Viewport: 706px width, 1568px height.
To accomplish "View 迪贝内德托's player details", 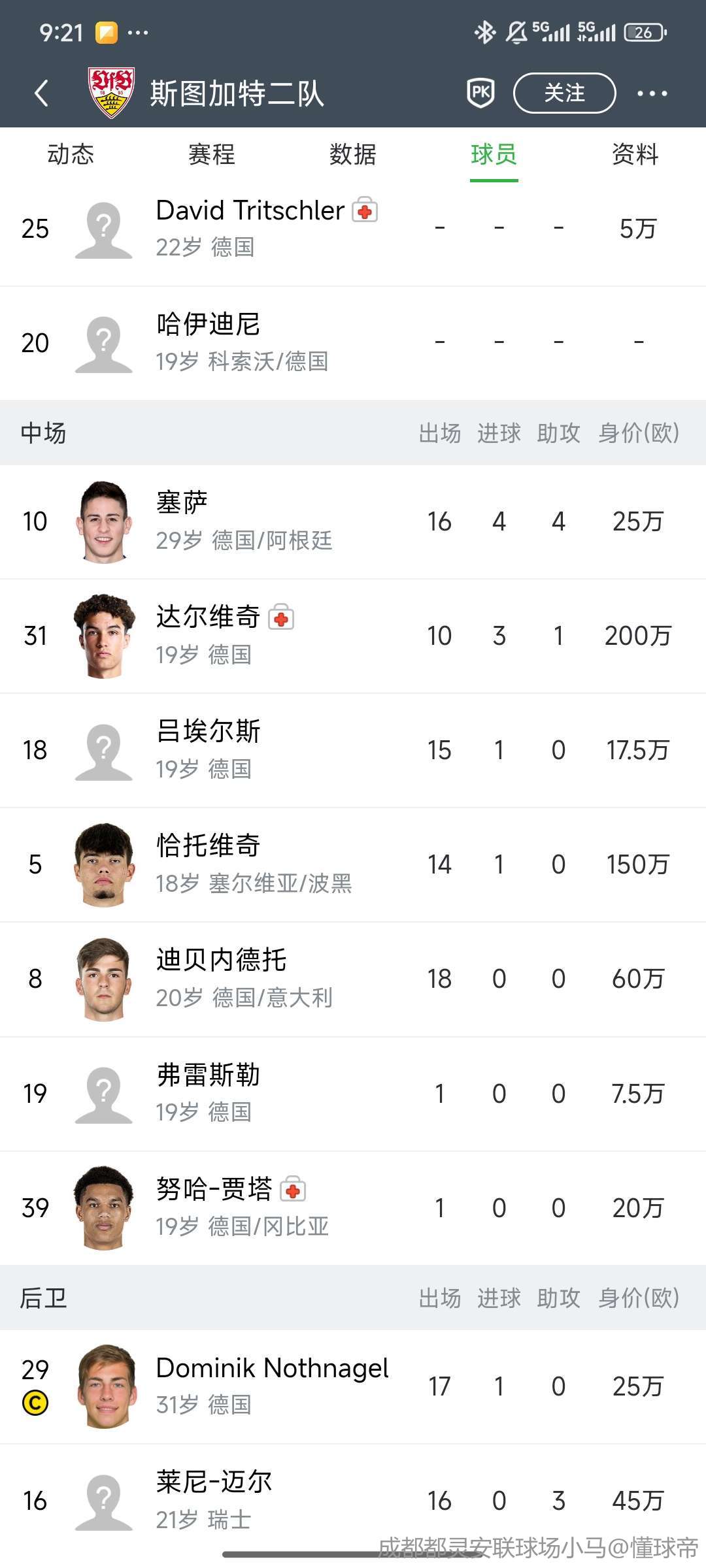I will [221, 978].
